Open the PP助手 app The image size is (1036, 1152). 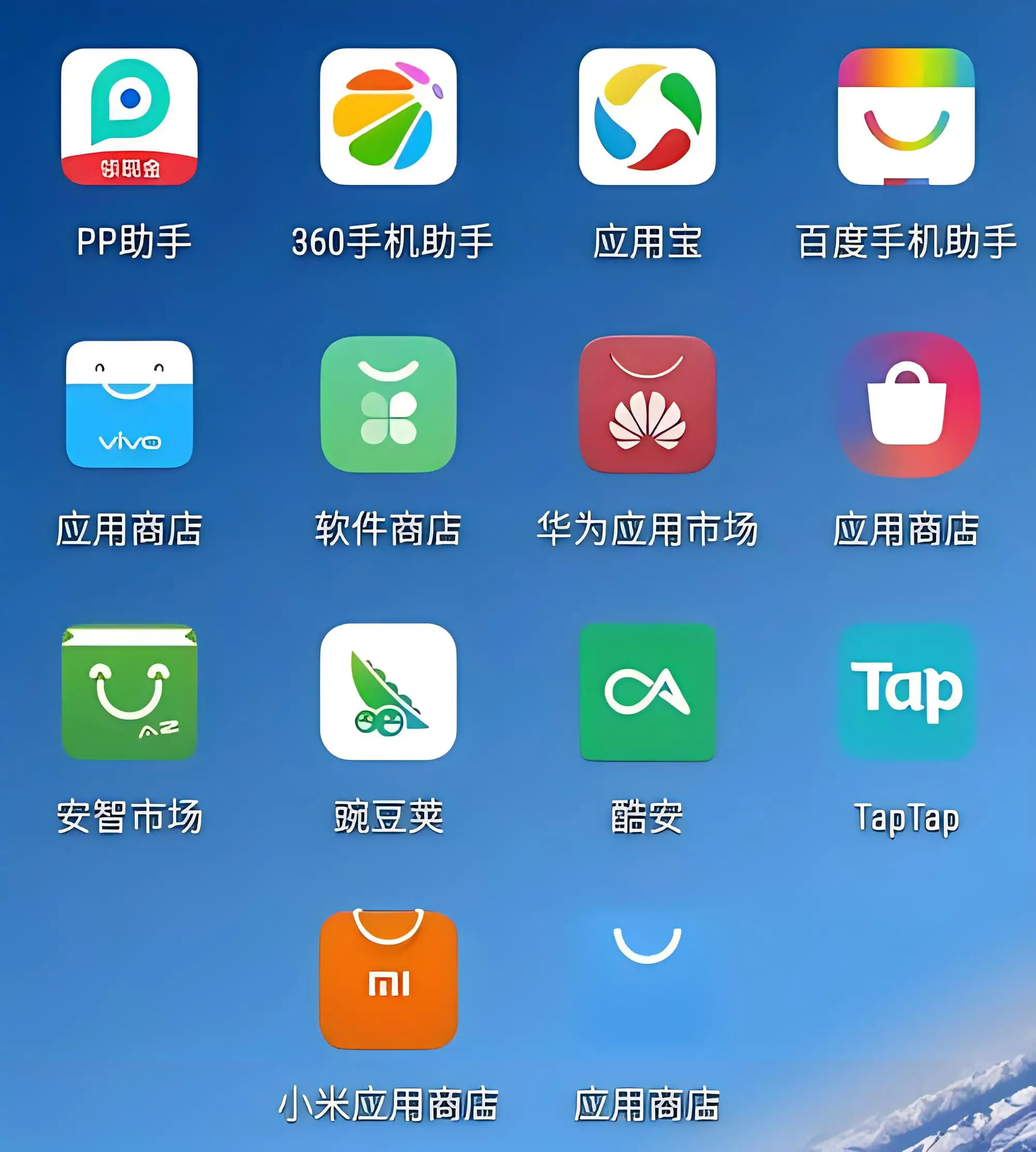point(129,117)
